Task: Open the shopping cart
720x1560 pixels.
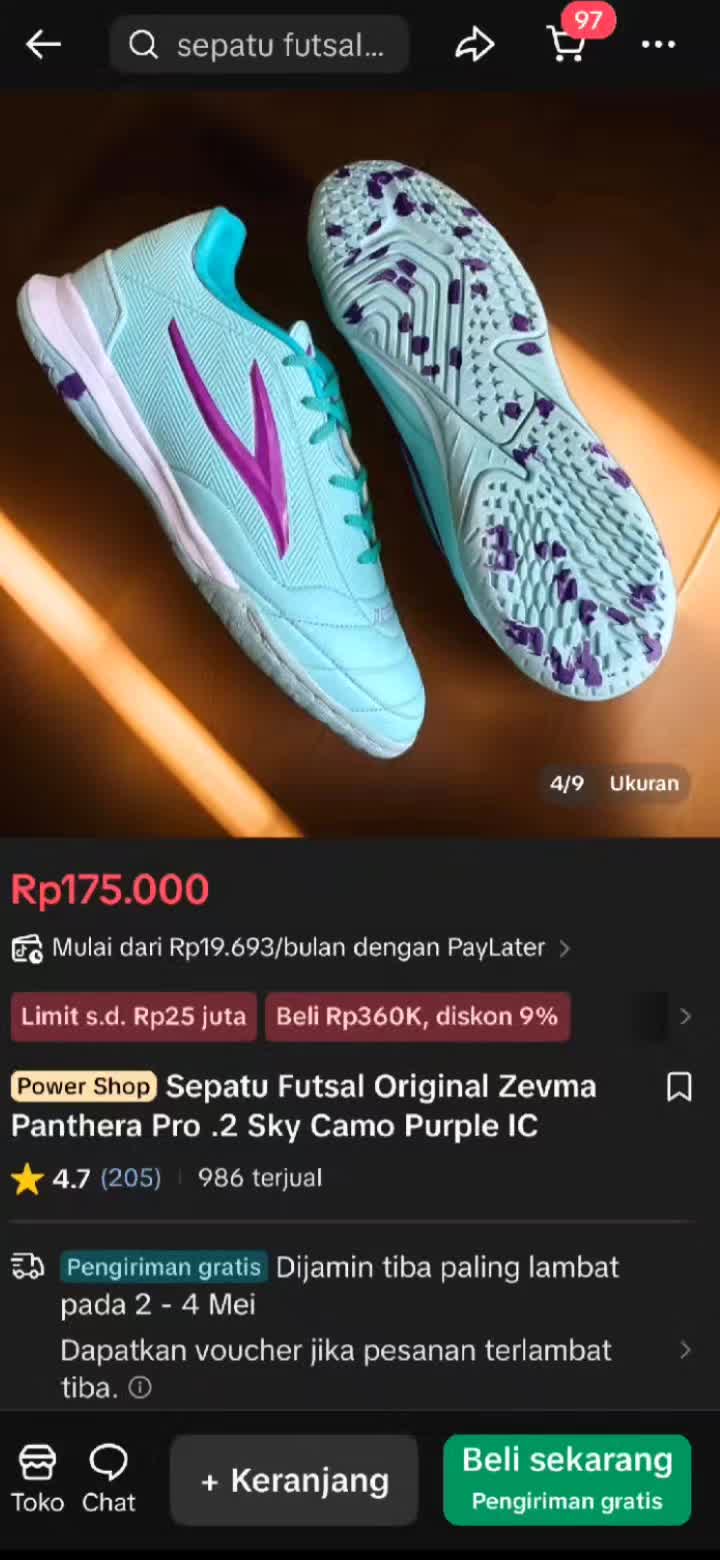Action: [x=568, y=44]
